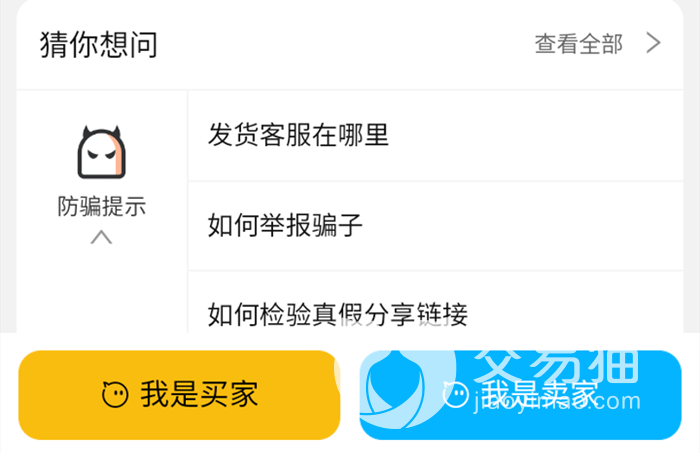
Task: Open the question 发货客服在哪里
Action: pos(436,135)
